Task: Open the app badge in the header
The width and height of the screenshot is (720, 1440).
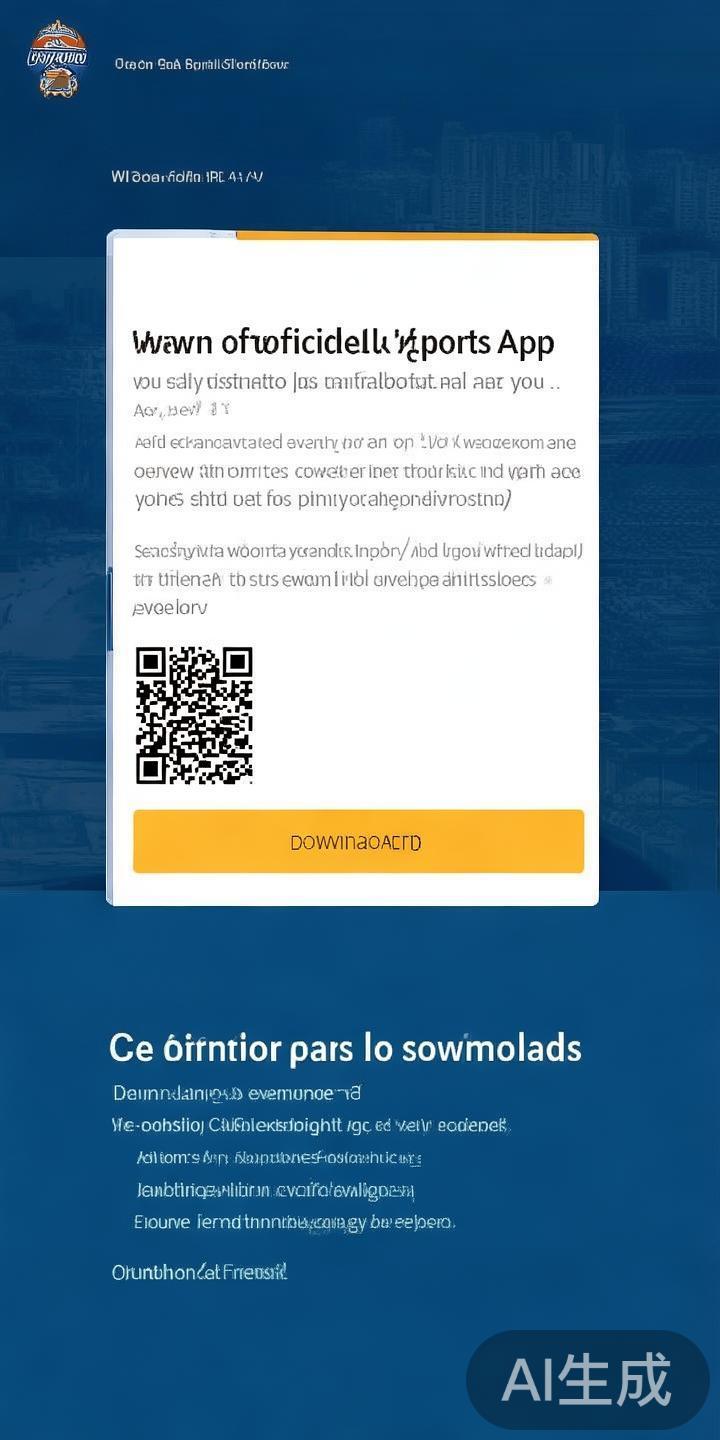Action: tap(57, 58)
